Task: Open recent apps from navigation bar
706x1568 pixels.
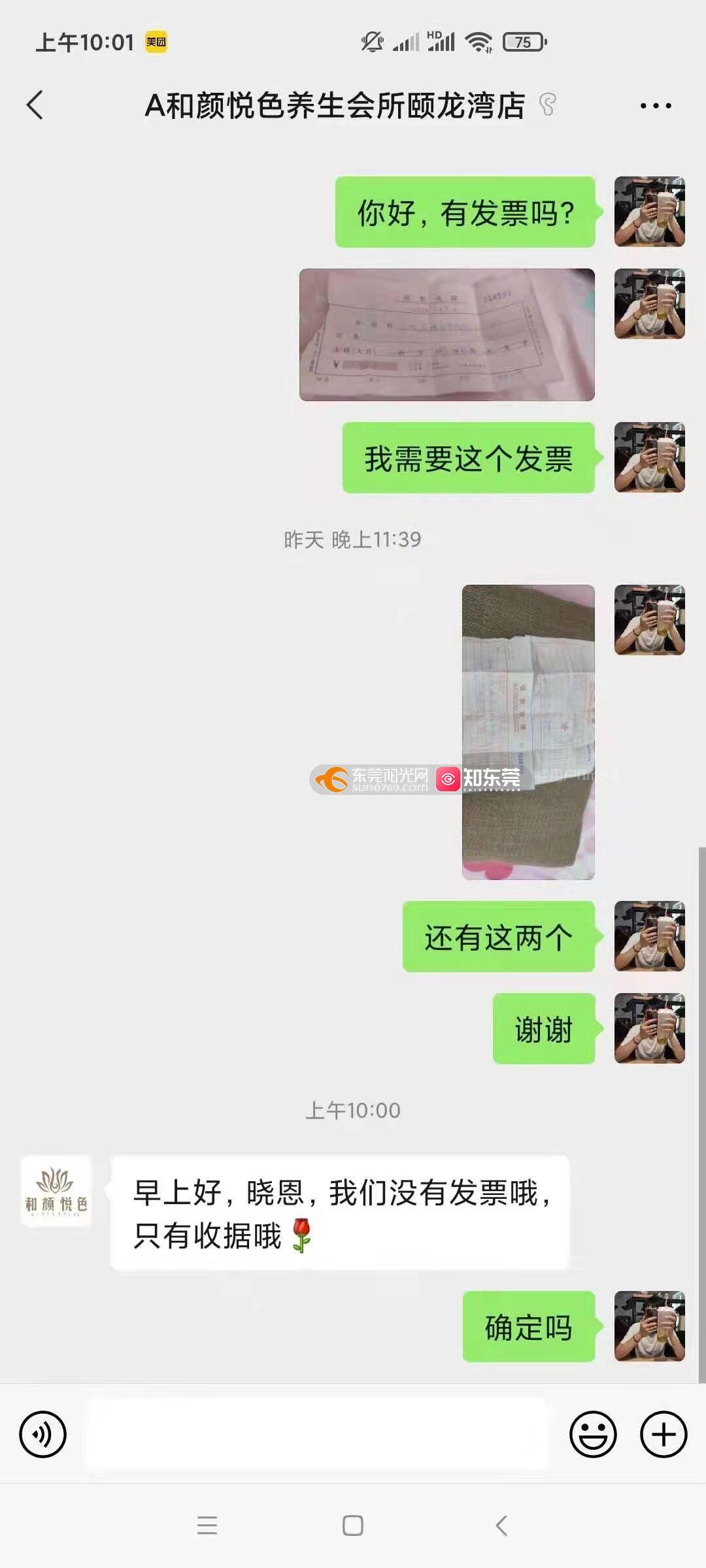Action: click(x=207, y=1526)
